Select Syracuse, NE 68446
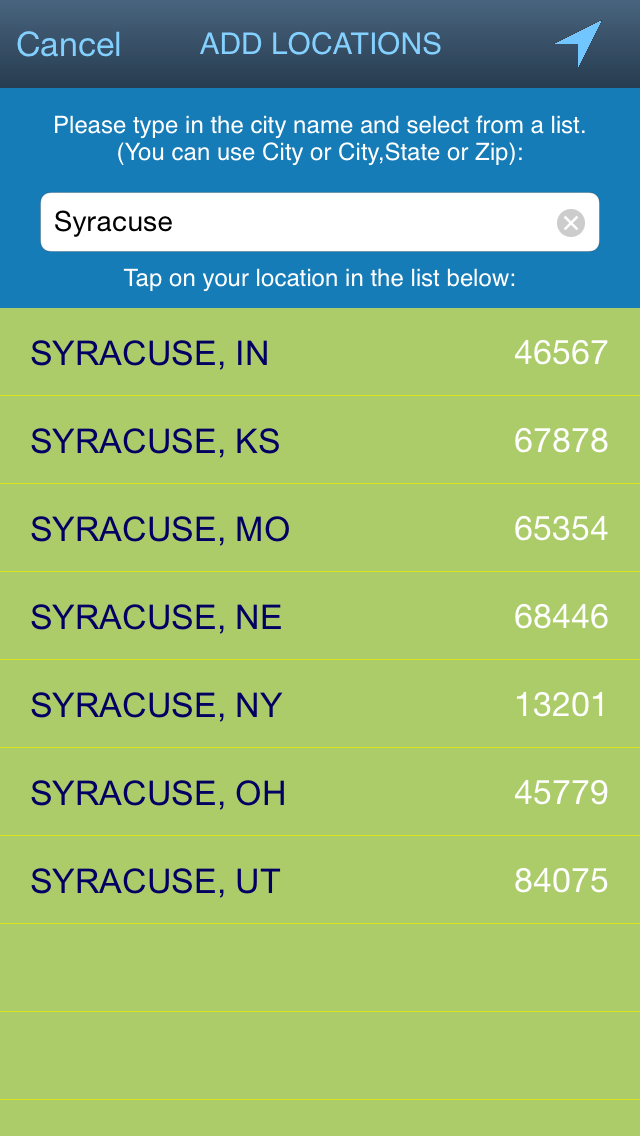Viewport: 640px width, 1136px height. pos(320,616)
